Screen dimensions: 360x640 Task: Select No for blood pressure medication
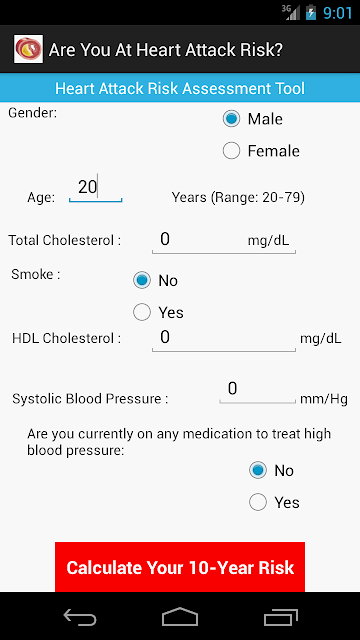[271, 470]
